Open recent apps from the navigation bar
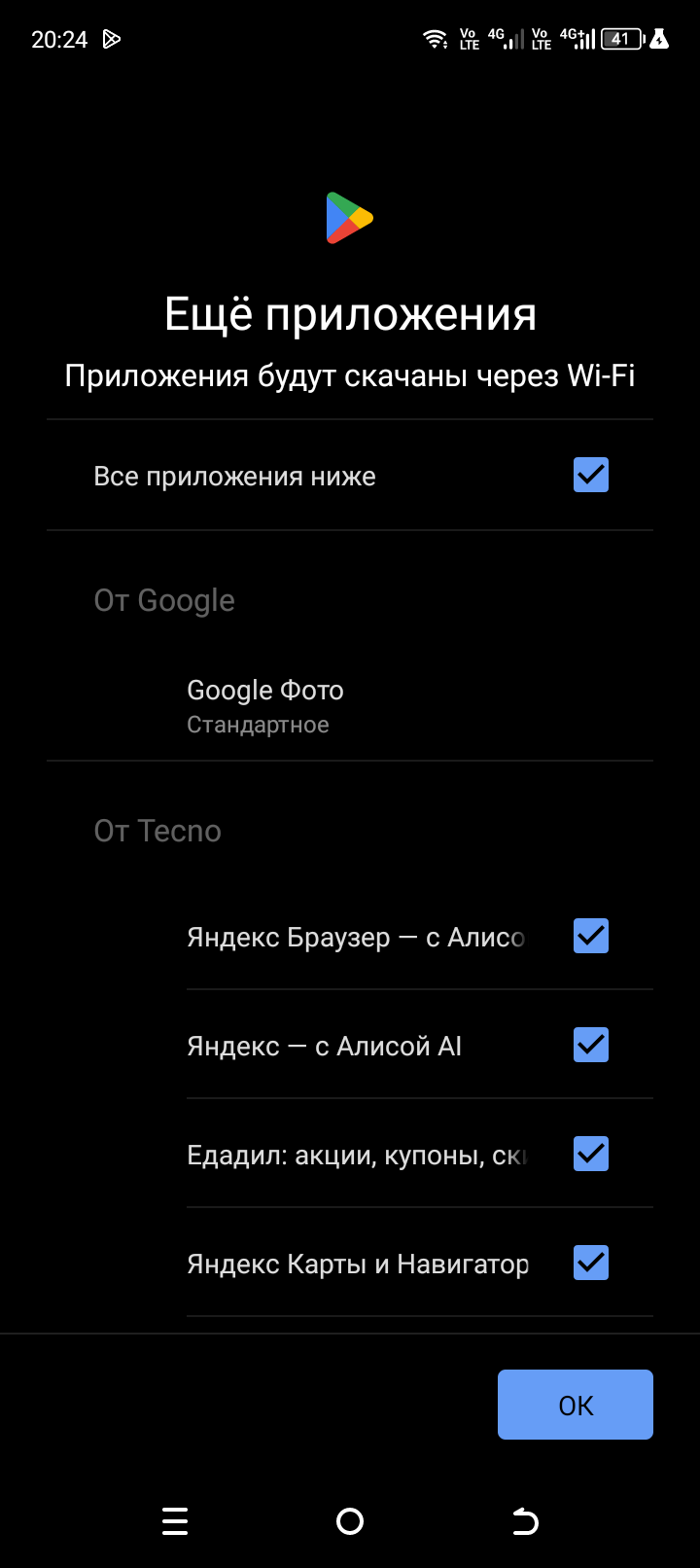 tap(175, 1520)
